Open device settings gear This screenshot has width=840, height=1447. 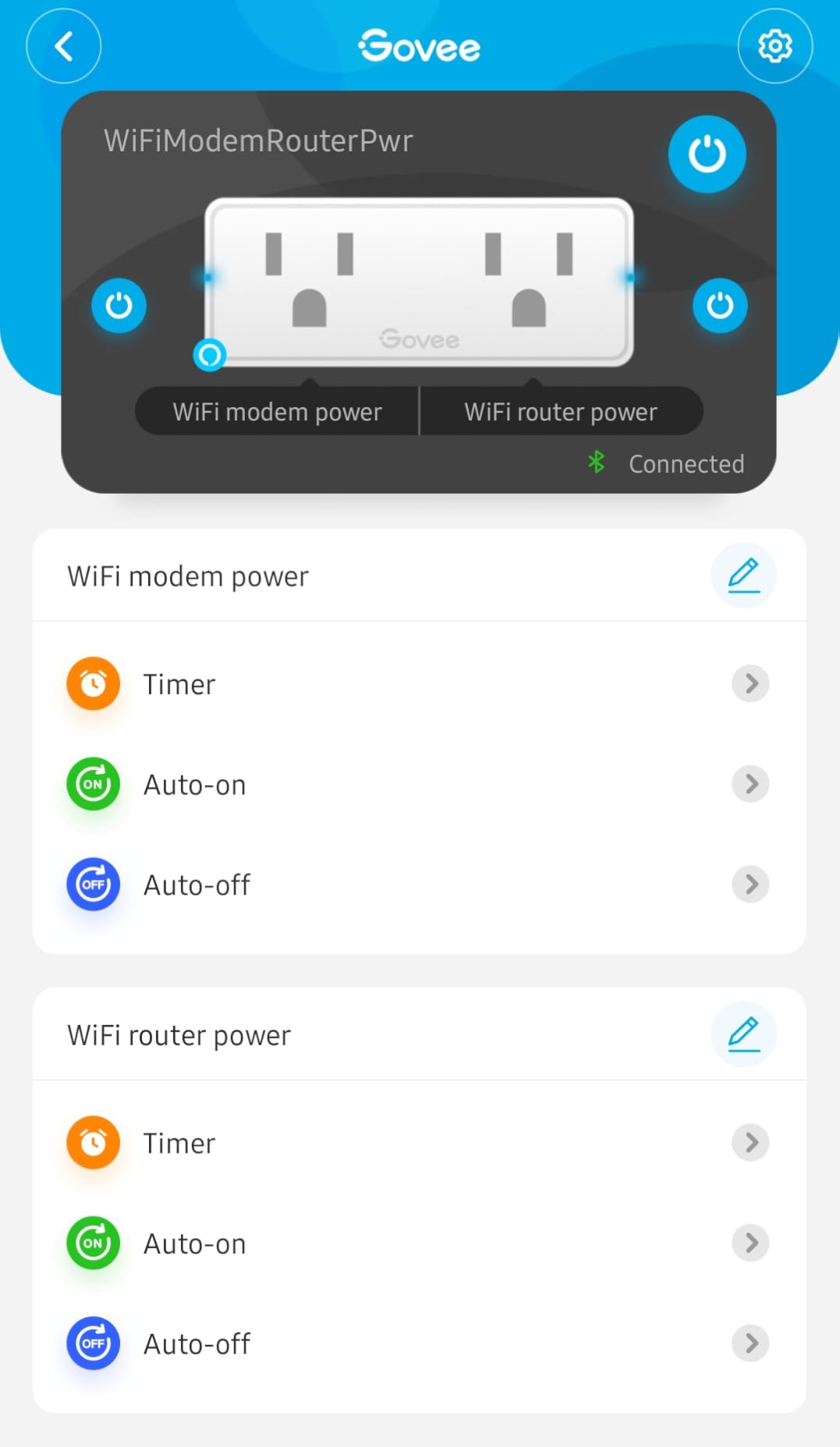click(x=774, y=46)
